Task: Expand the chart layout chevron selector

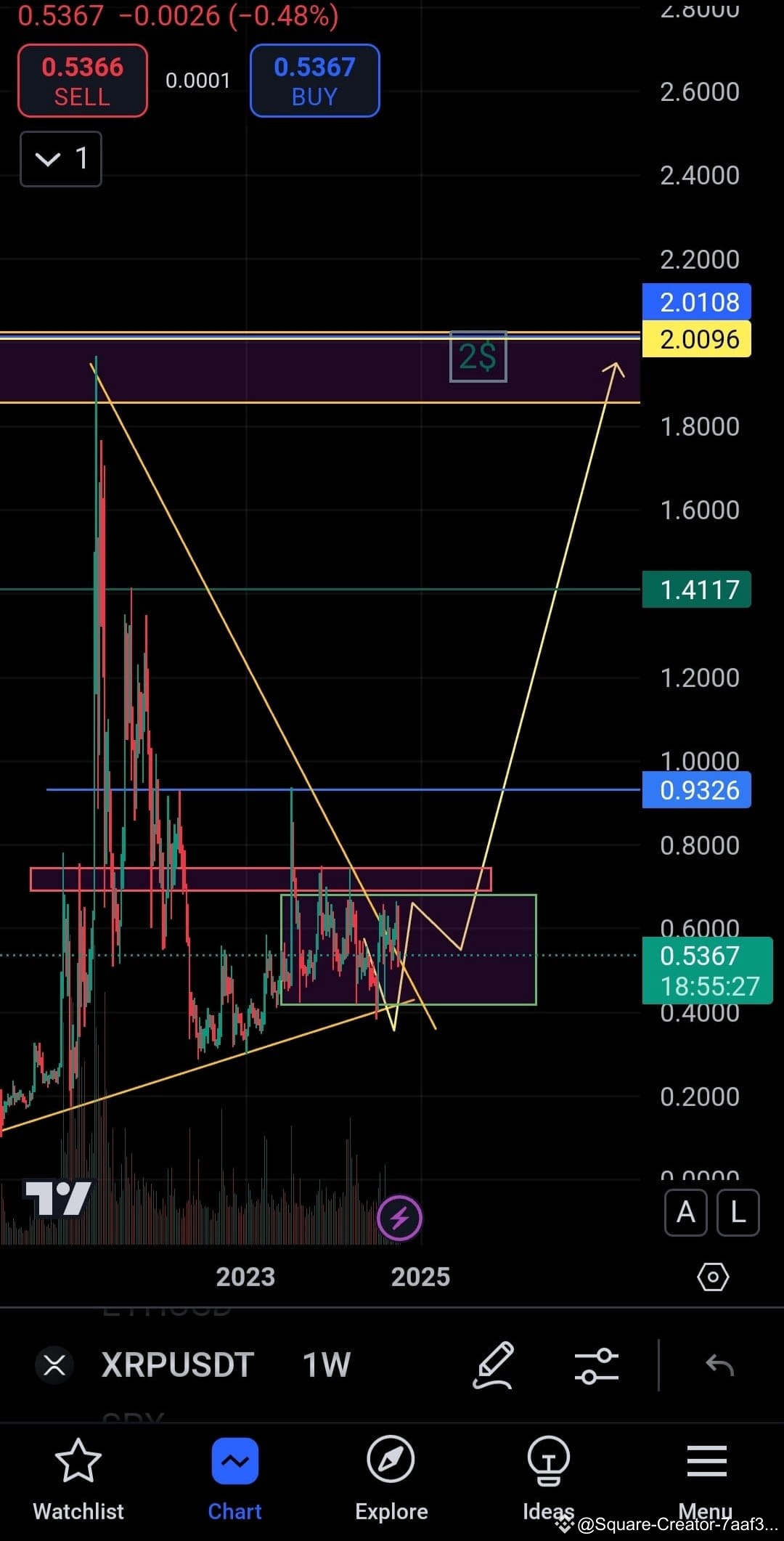Action: [x=60, y=159]
